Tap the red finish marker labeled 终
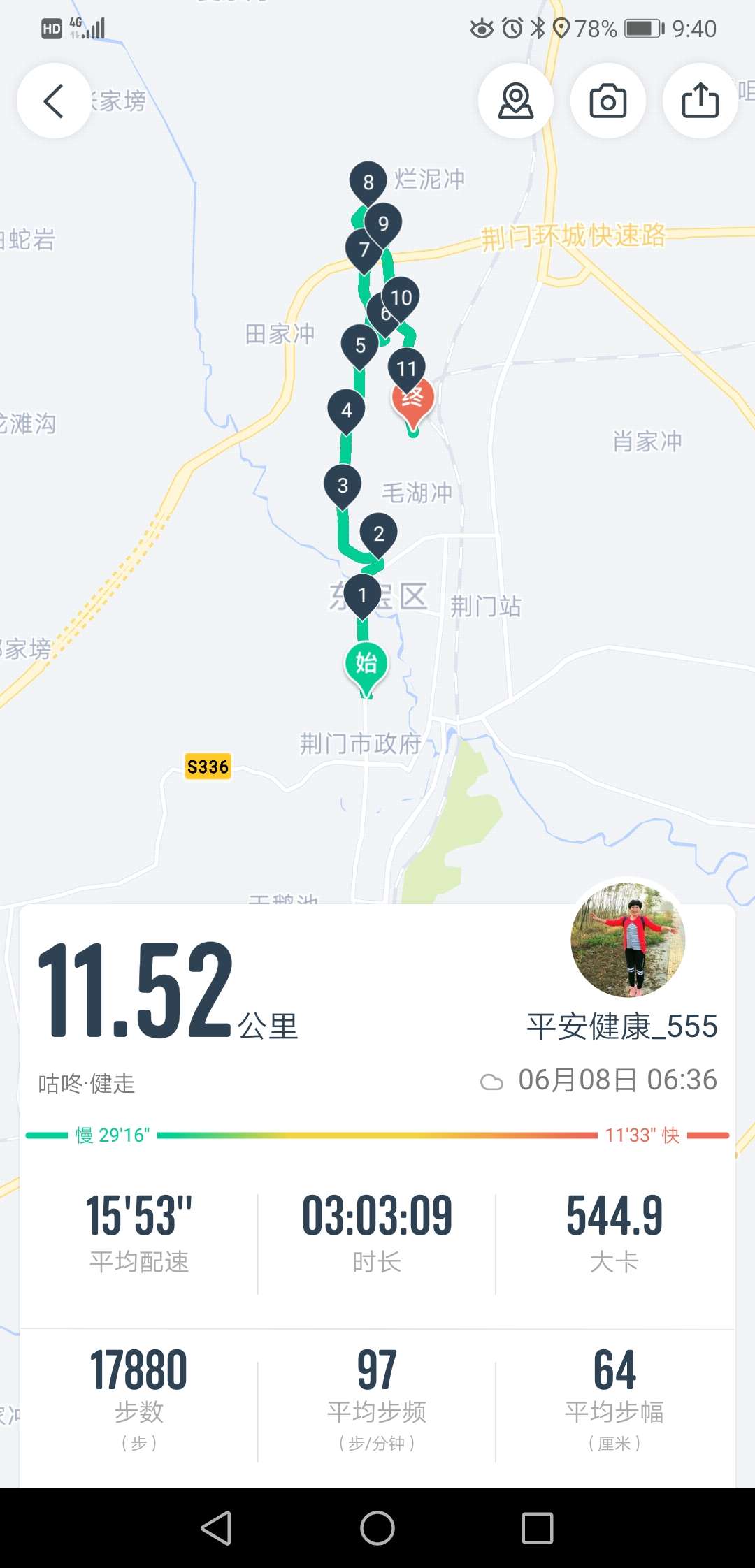Screen dimensions: 755x1568 tap(414, 400)
